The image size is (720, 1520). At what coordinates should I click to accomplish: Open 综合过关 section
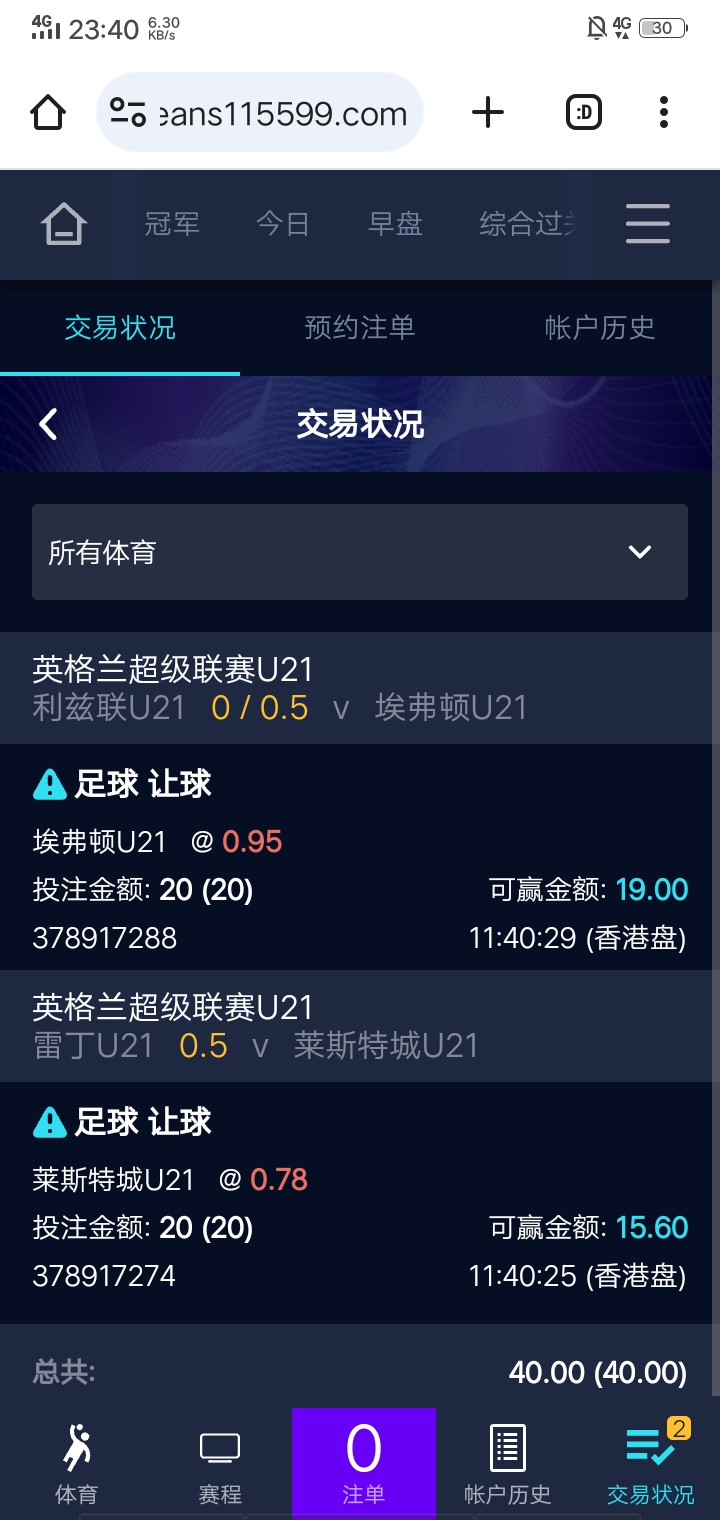[x=528, y=224]
